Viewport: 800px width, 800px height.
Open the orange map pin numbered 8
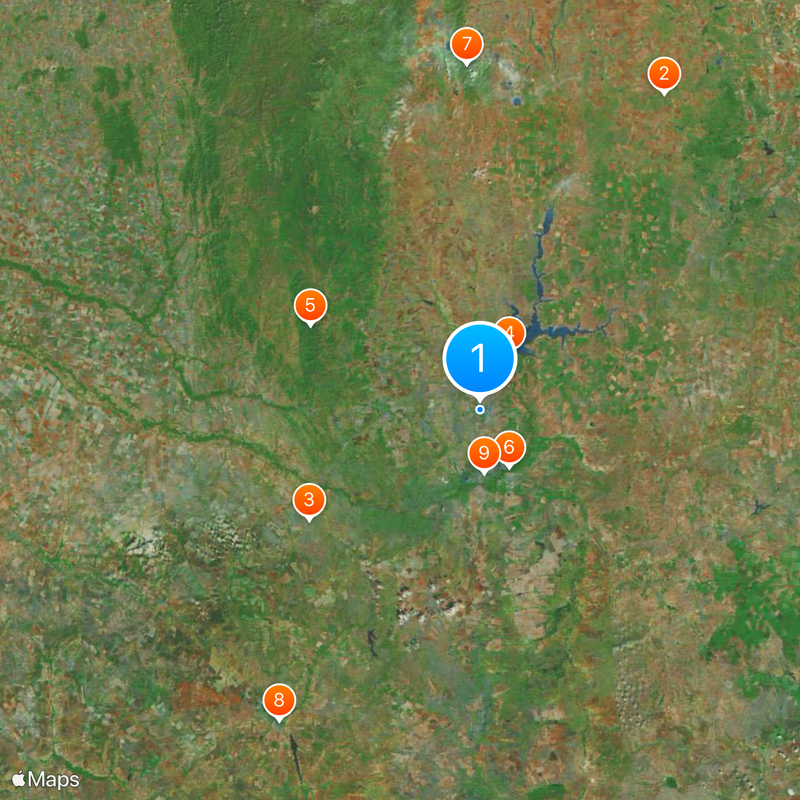click(279, 700)
